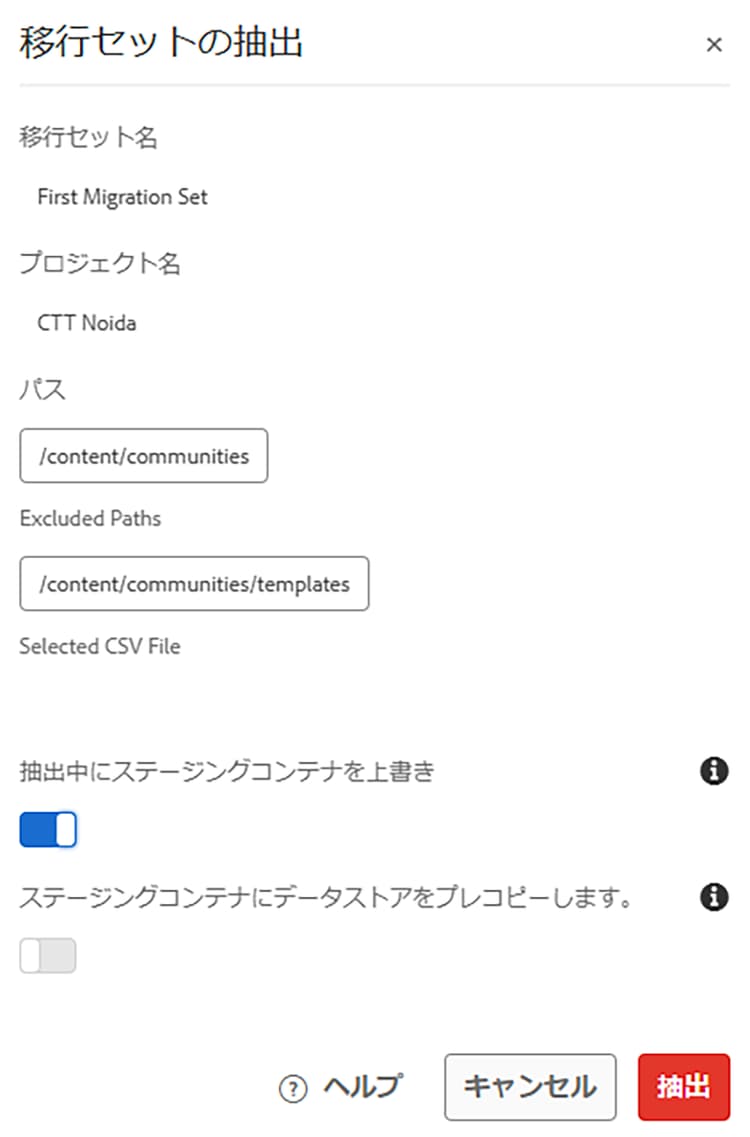Tap the /content/communities/templates excluded path field
Screen dimensions: 750x1137
pyautogui.click(x=194, y=584)
